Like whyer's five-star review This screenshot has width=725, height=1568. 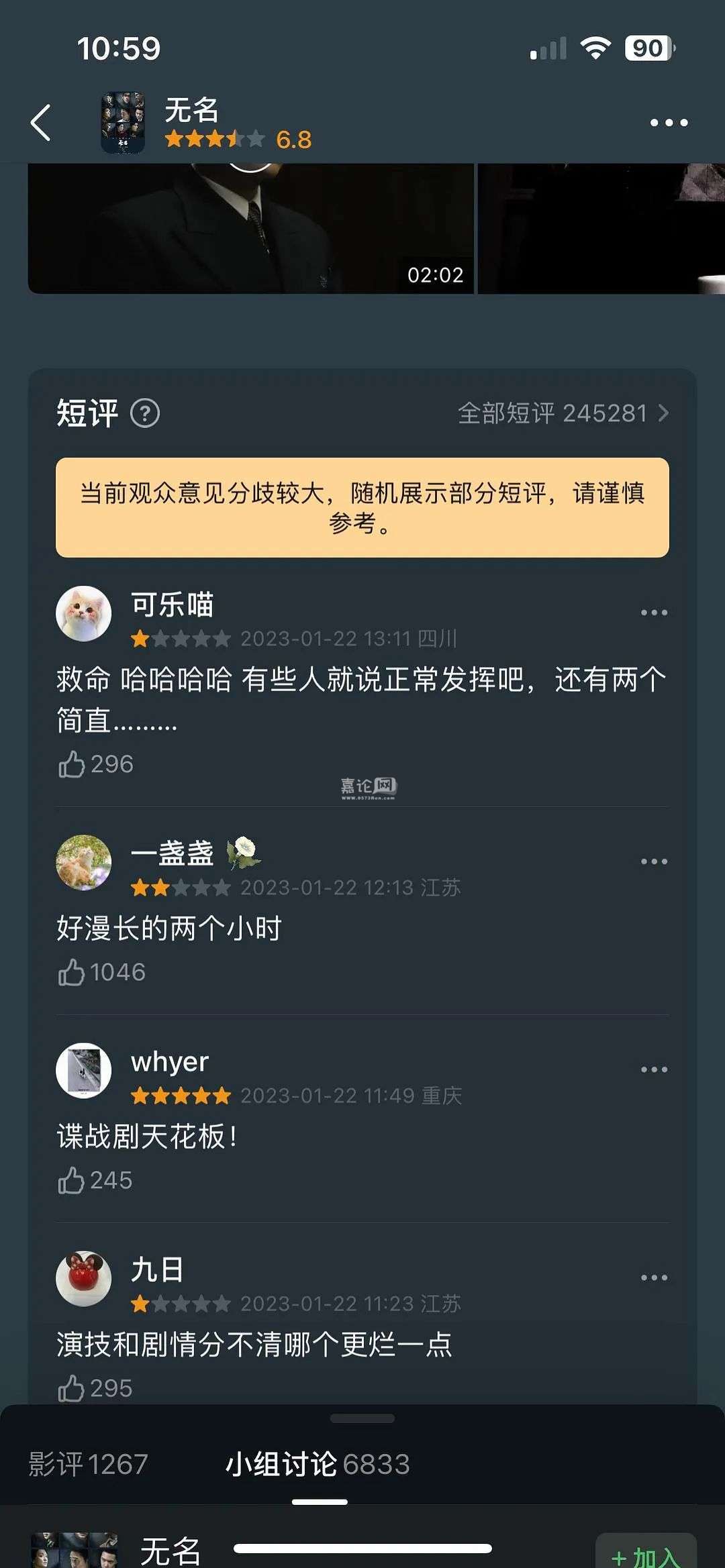72,1180
